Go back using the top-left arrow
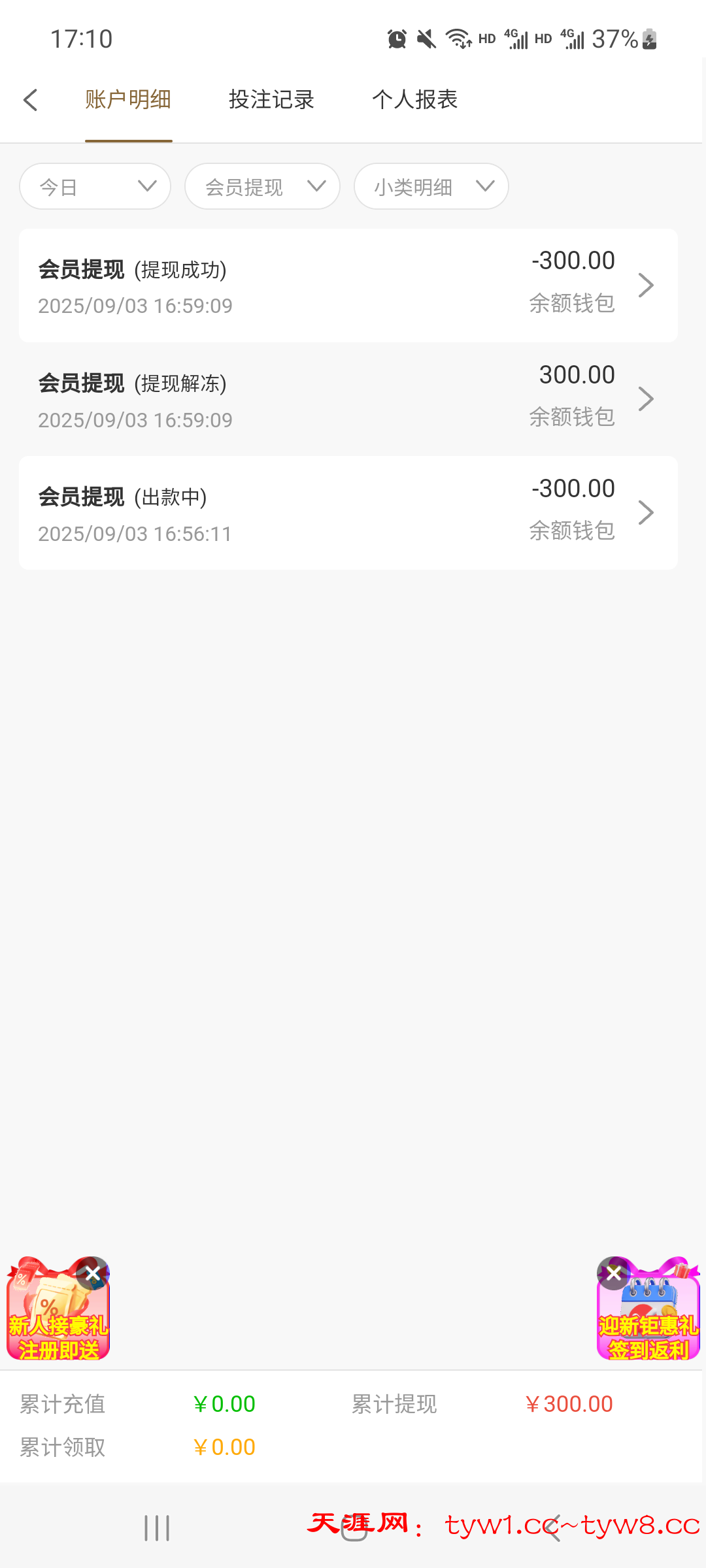Image resolution: width=706 pixels, height=1568 pixels. [x=30, y=100]
